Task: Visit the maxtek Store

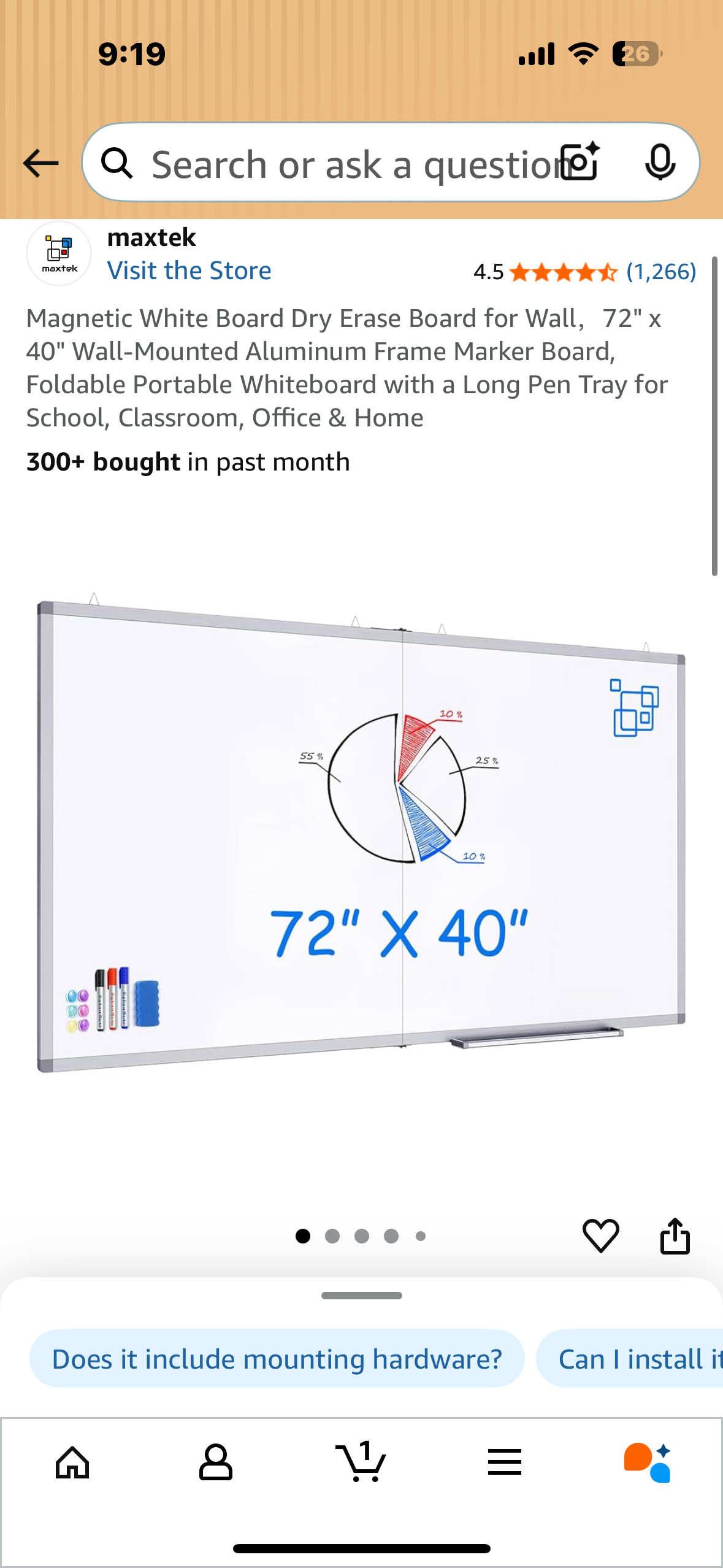Action: (189, 271)
